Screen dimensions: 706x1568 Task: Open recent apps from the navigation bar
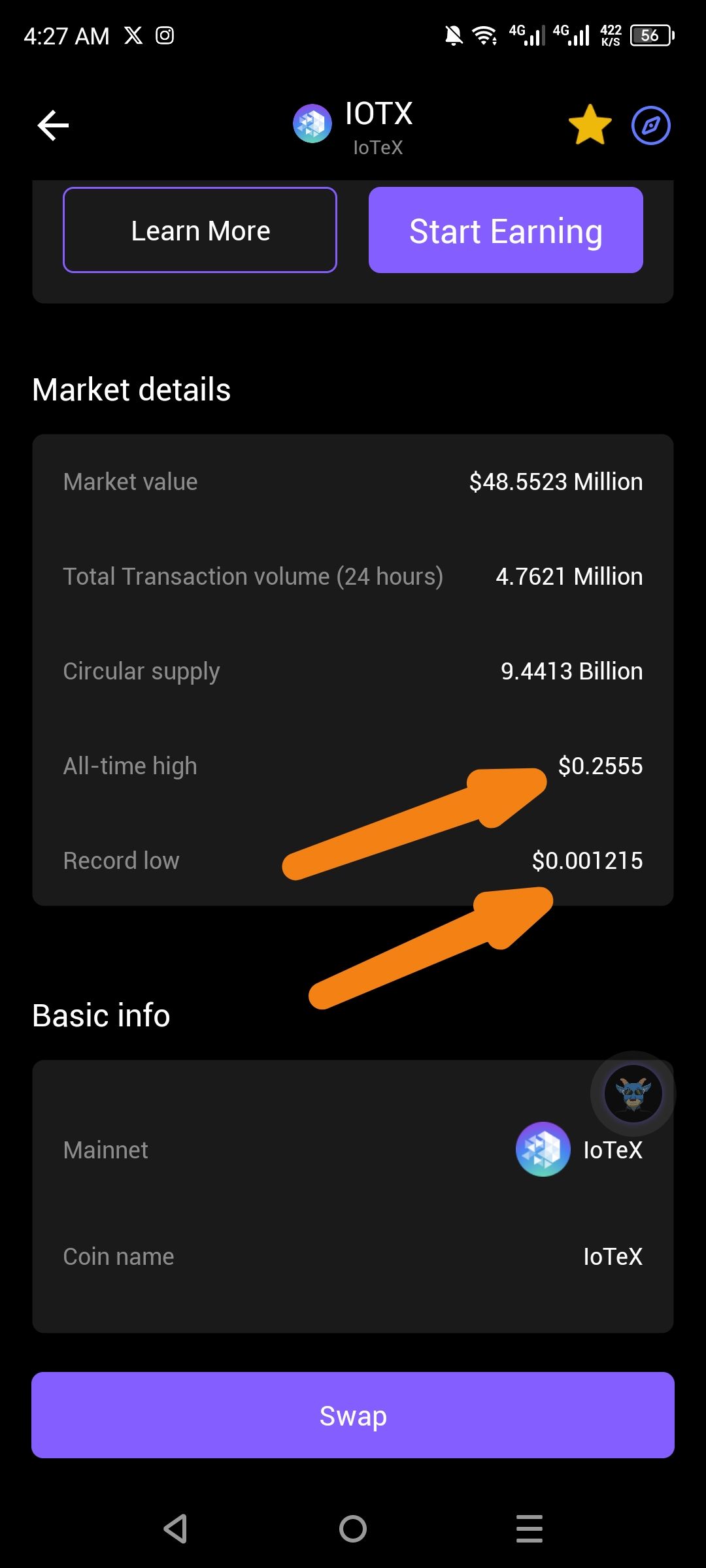[x=529, y=1529]
